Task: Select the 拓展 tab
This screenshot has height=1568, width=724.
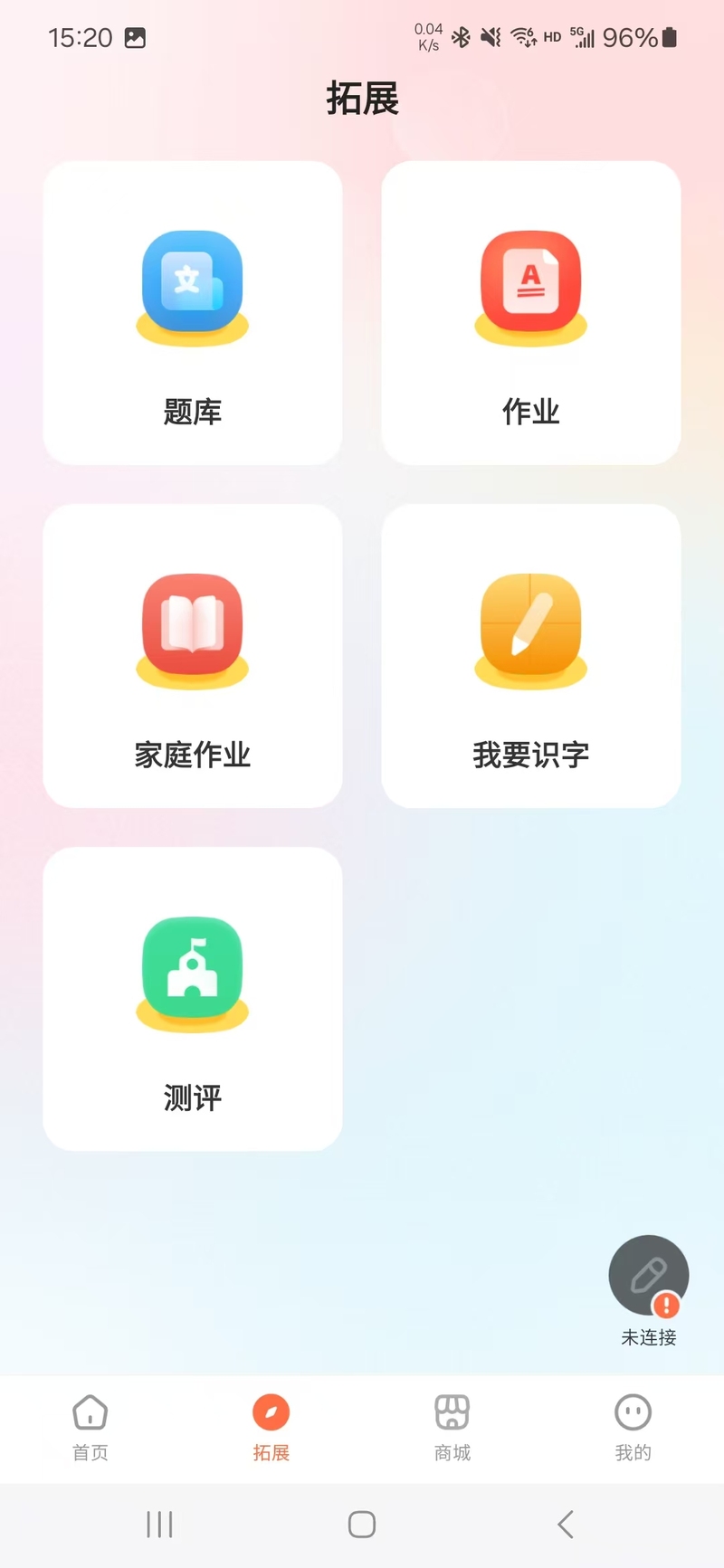Action: coord(271,1428)
